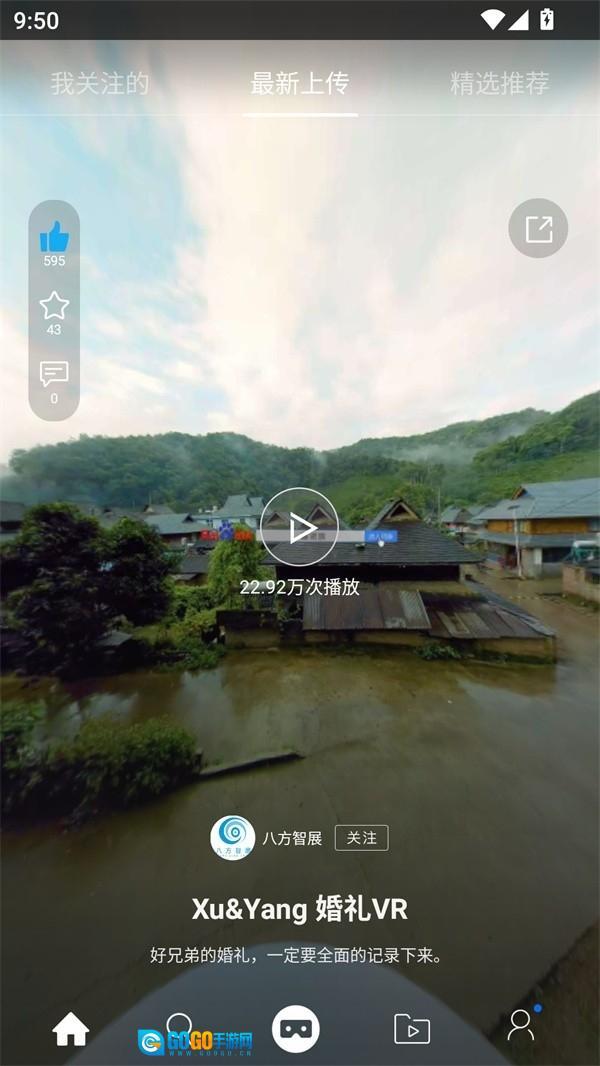Image resolution: width=600 pixels, height=1066 pixels.
Task: Open the video folder tab in the bottom bar
Action: pos(411,1029)
